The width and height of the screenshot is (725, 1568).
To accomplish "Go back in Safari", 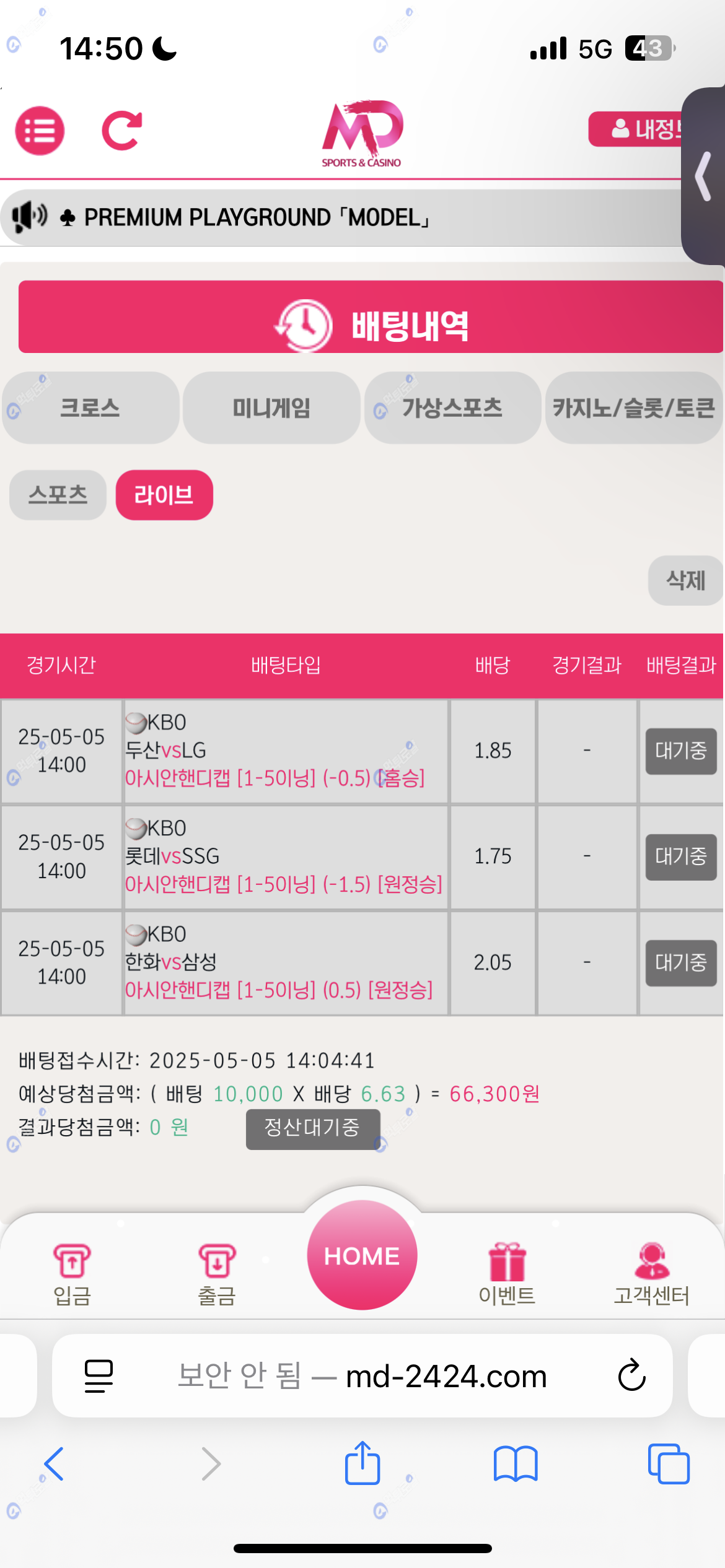I will pyautogui.click(x=55, y=1464).
